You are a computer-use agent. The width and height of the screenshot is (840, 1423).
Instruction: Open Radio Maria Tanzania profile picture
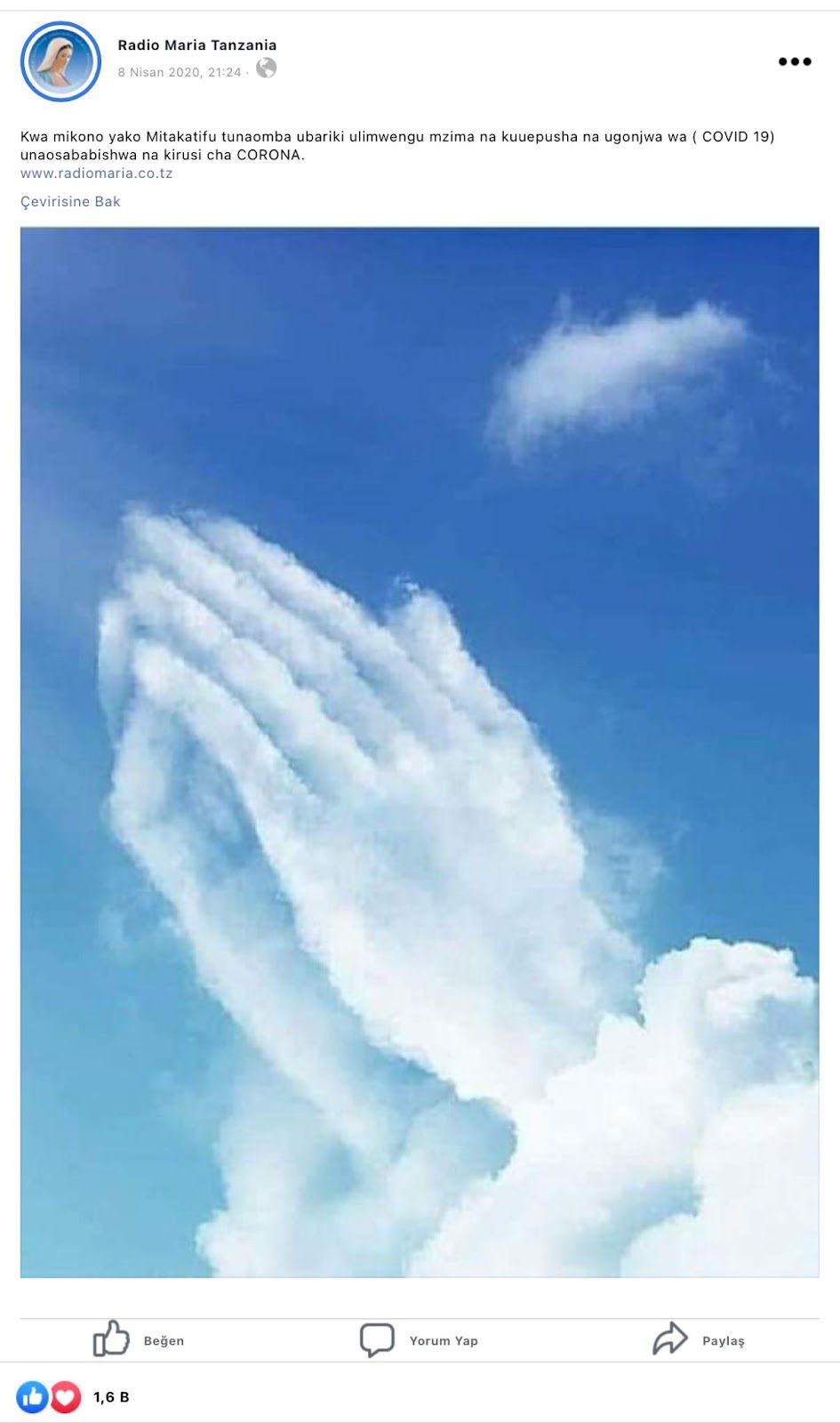(x=60, y=61)
